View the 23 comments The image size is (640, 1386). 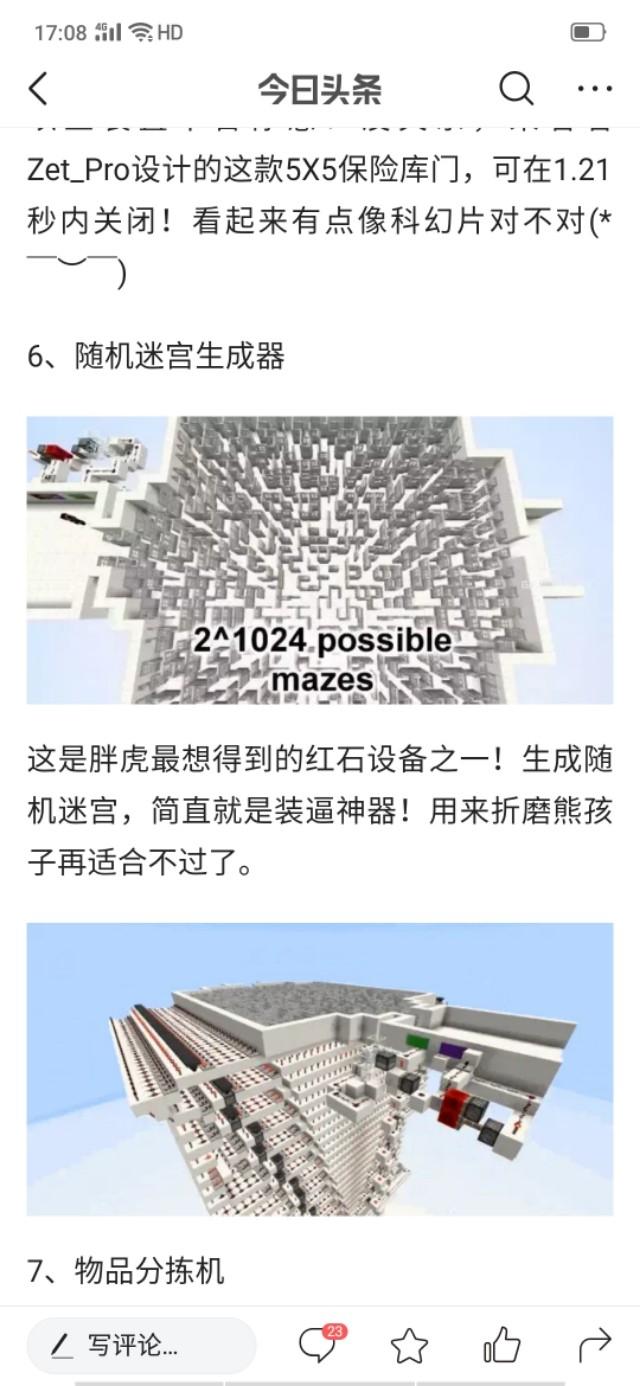pyautogui.click(x=319, y=1345)
